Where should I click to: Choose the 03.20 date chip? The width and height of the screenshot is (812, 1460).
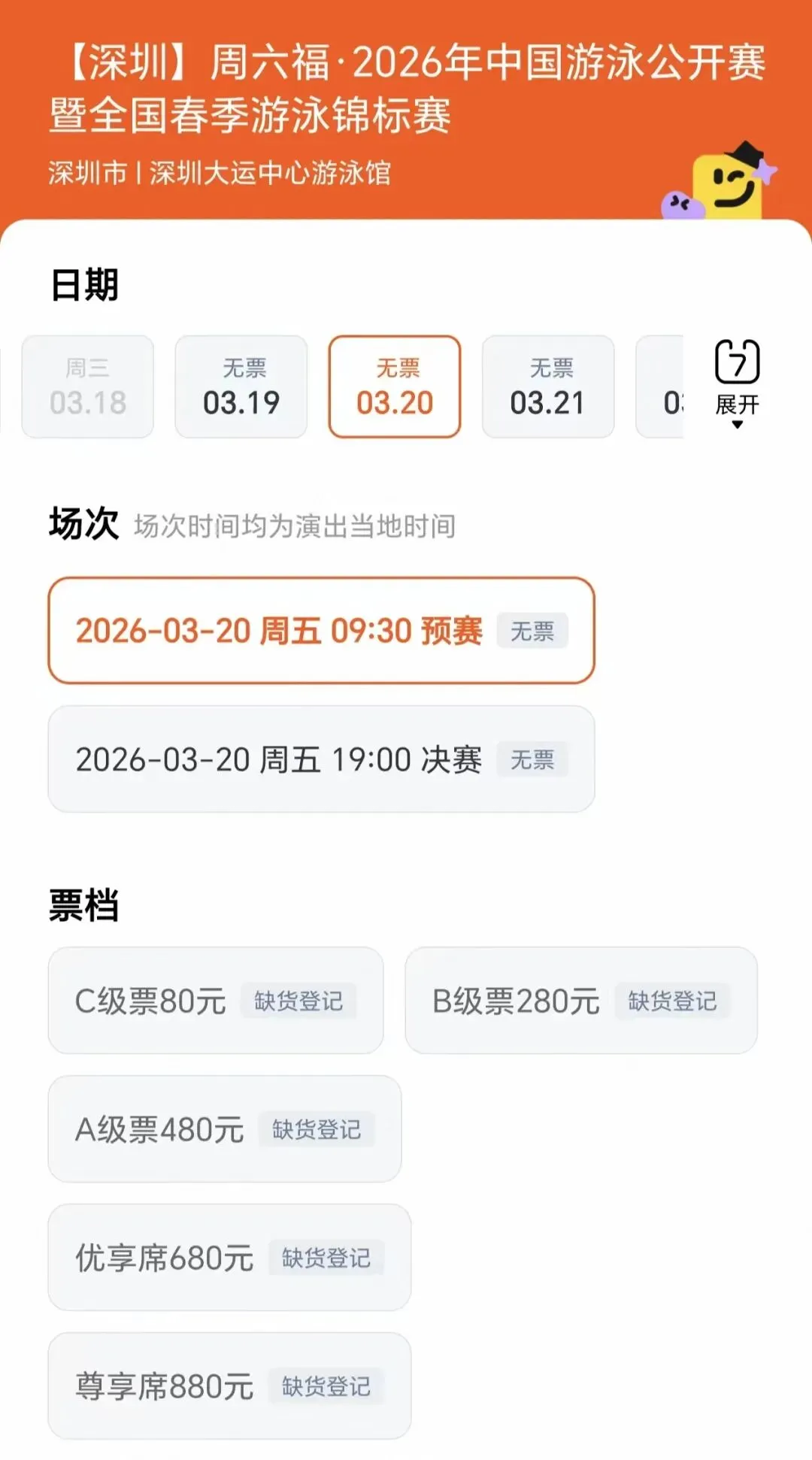coord(395,386)
